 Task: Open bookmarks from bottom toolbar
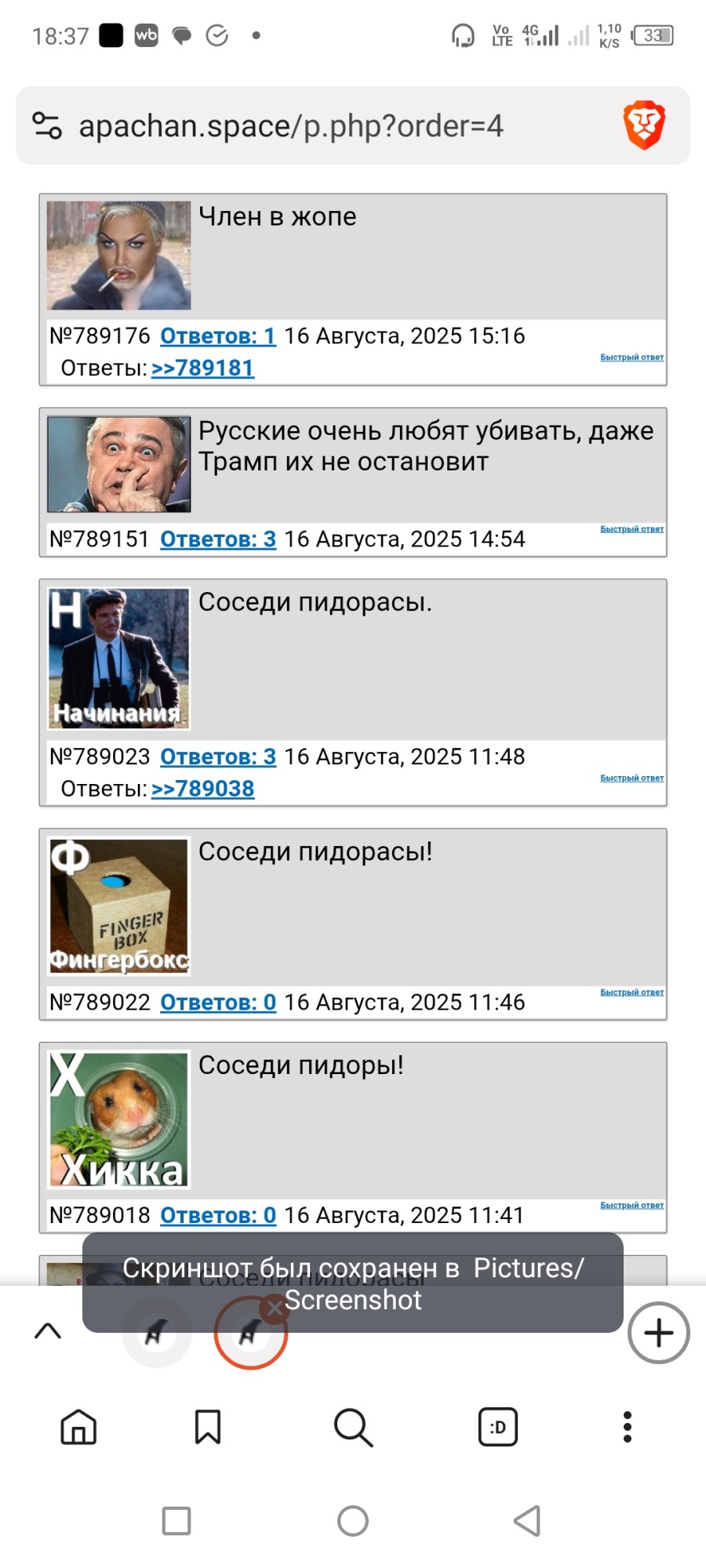(208, 1427)
